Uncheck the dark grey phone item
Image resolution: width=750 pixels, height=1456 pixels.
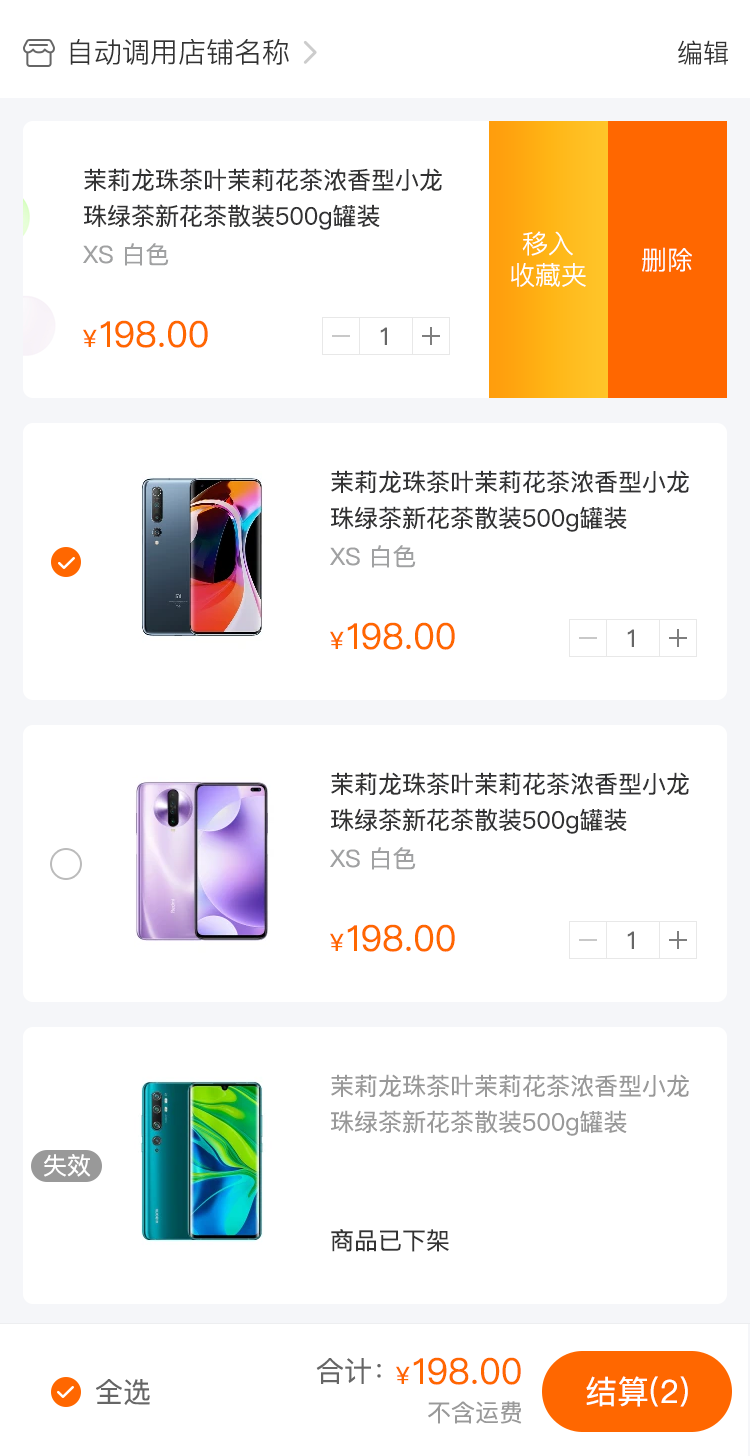tap(66, 562)
